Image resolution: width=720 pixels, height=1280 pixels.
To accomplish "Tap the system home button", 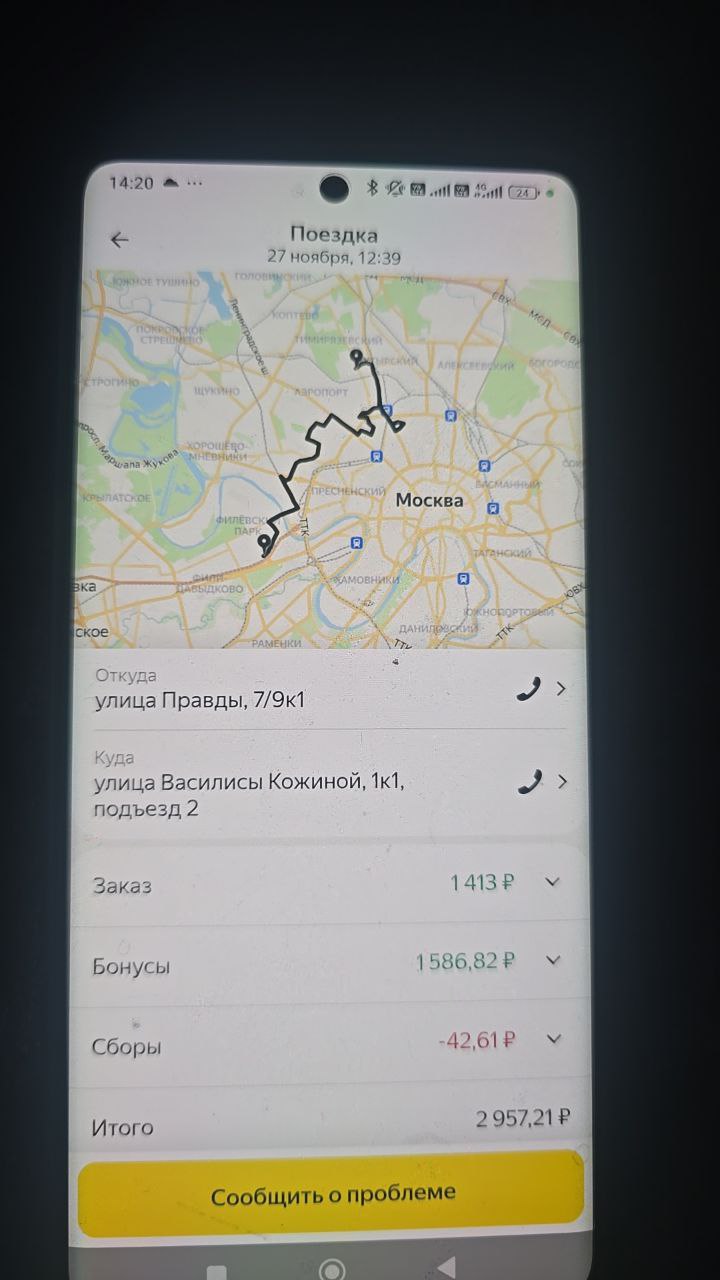I will pos(332,1269).
